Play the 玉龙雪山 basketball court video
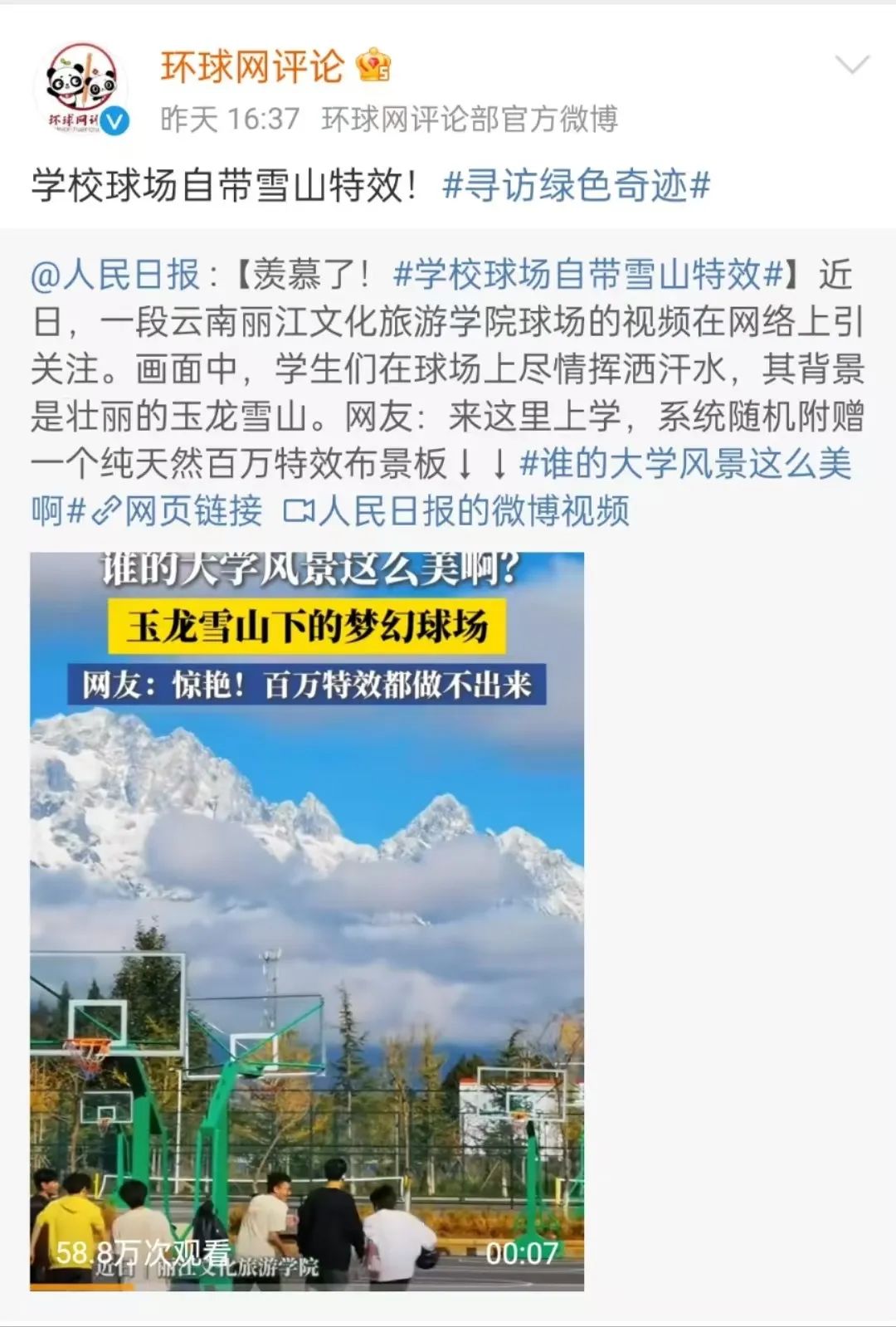Screen dimensions: 896x1327 (307, 921)
